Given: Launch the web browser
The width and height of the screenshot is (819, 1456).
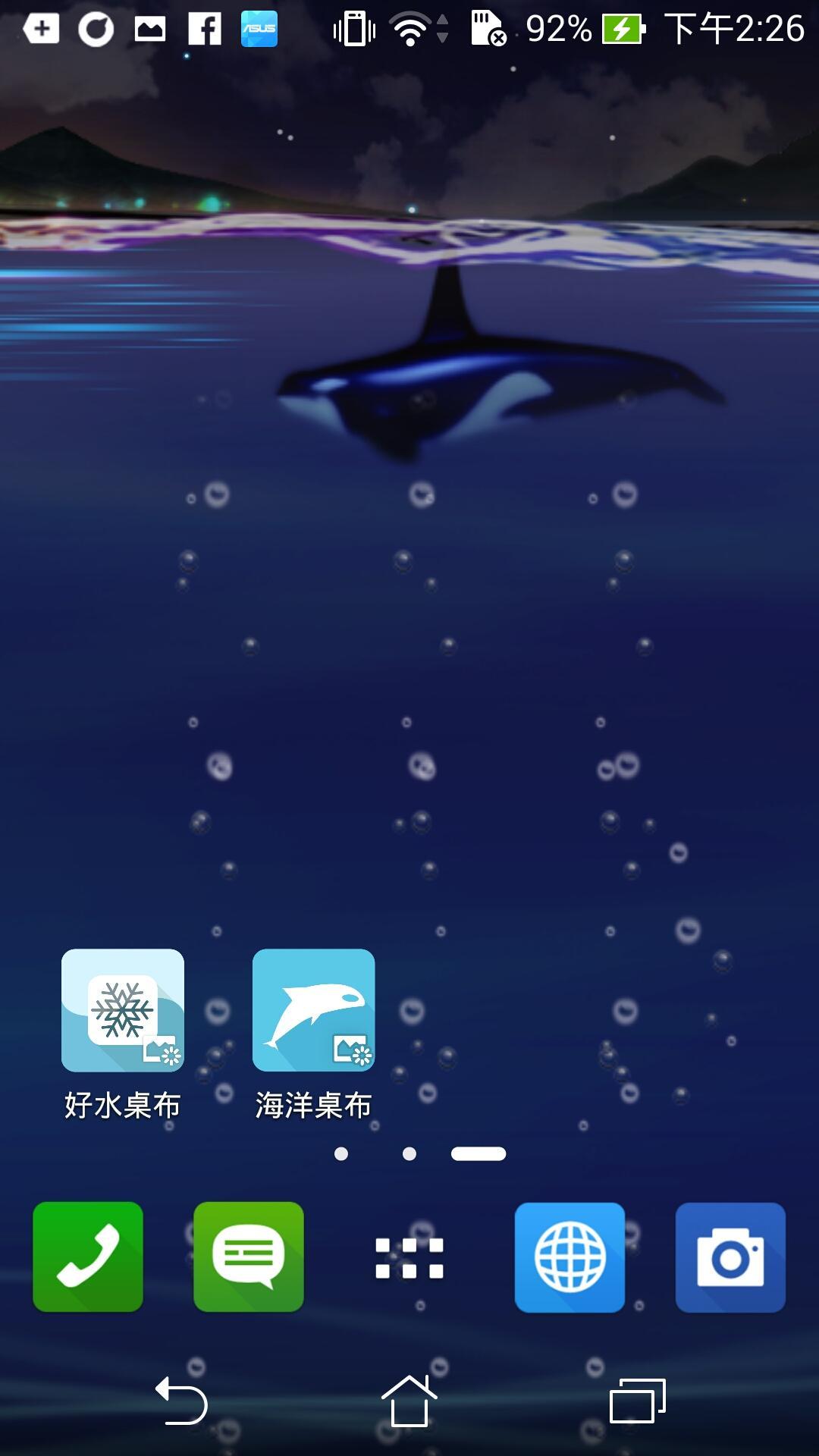Looking at the screenshot, I should 570,1257.
